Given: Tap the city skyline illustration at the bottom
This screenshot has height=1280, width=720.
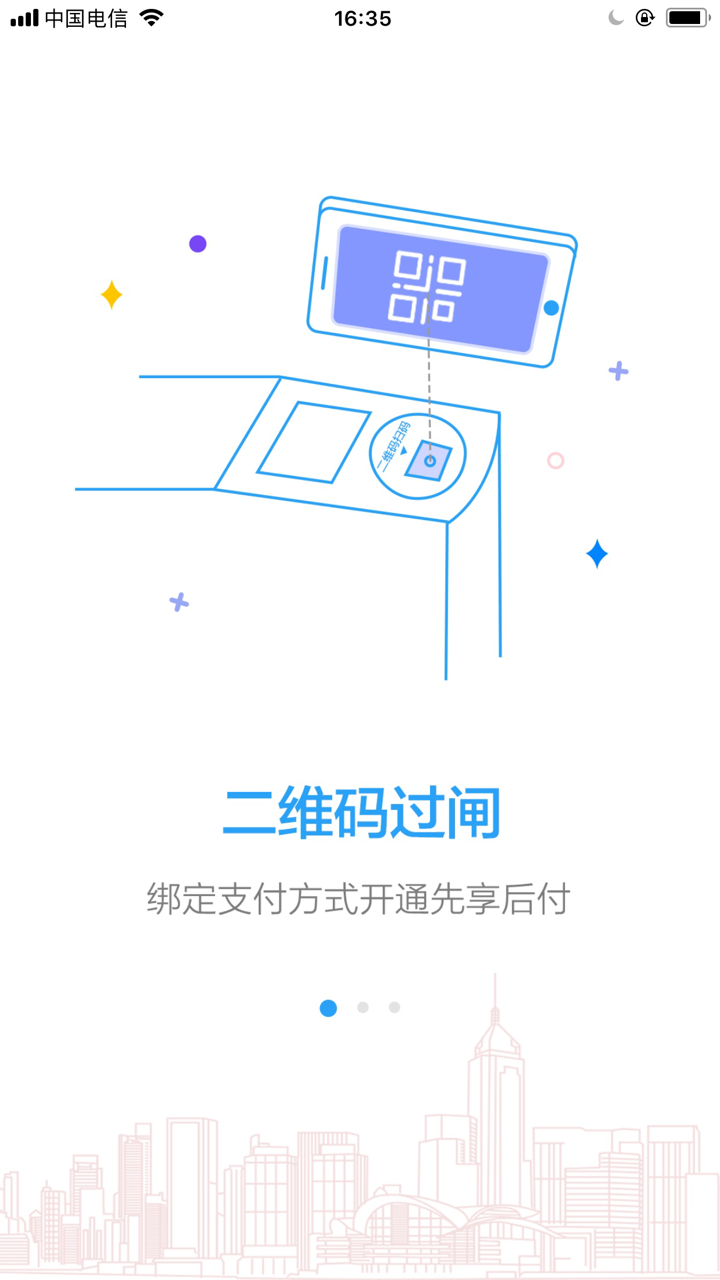Looking at the screenshot, I should pyautogui.click(x=360, y=1180).
